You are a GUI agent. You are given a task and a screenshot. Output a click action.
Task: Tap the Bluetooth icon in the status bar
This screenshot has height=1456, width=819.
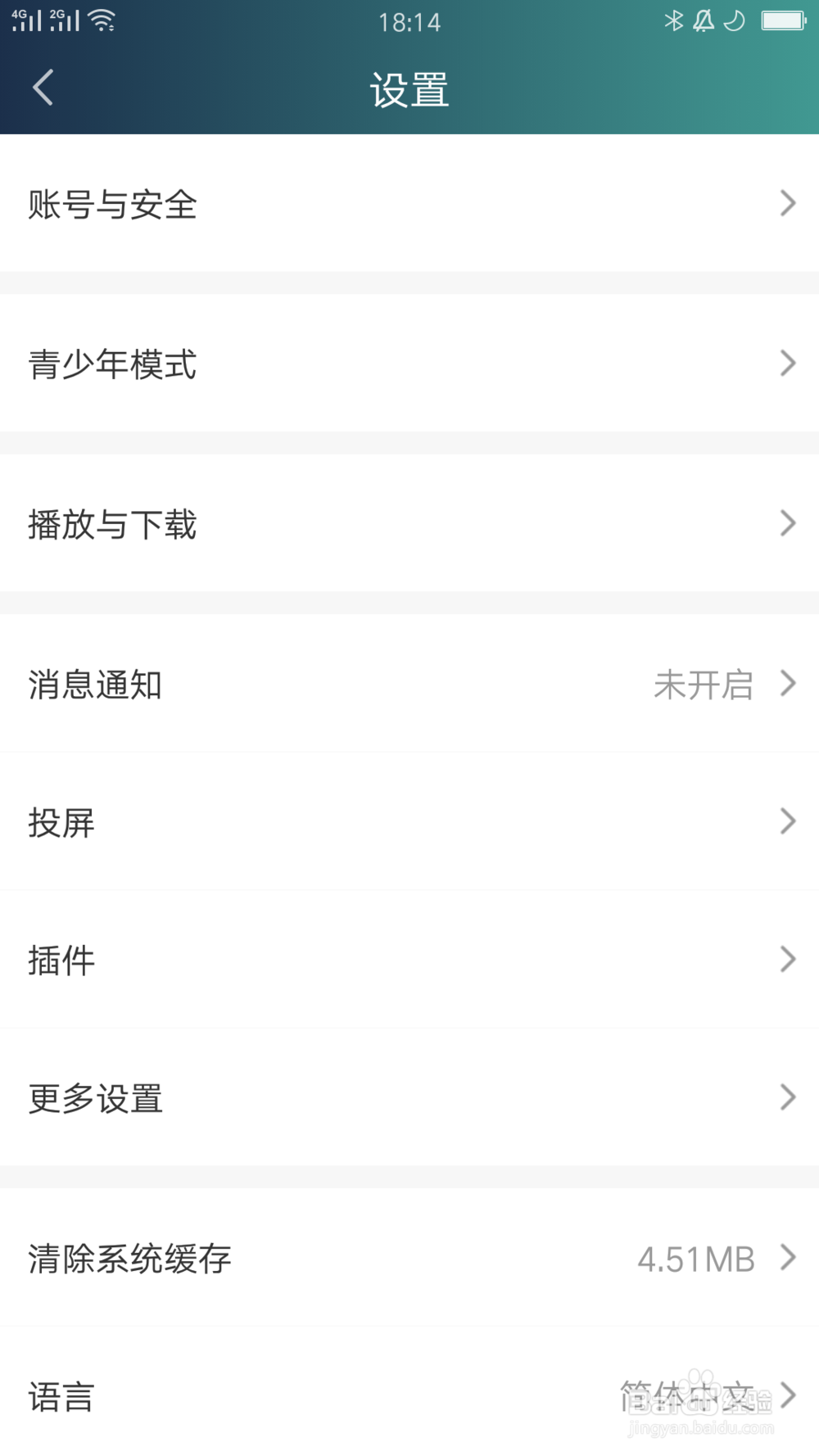[675, 20]
